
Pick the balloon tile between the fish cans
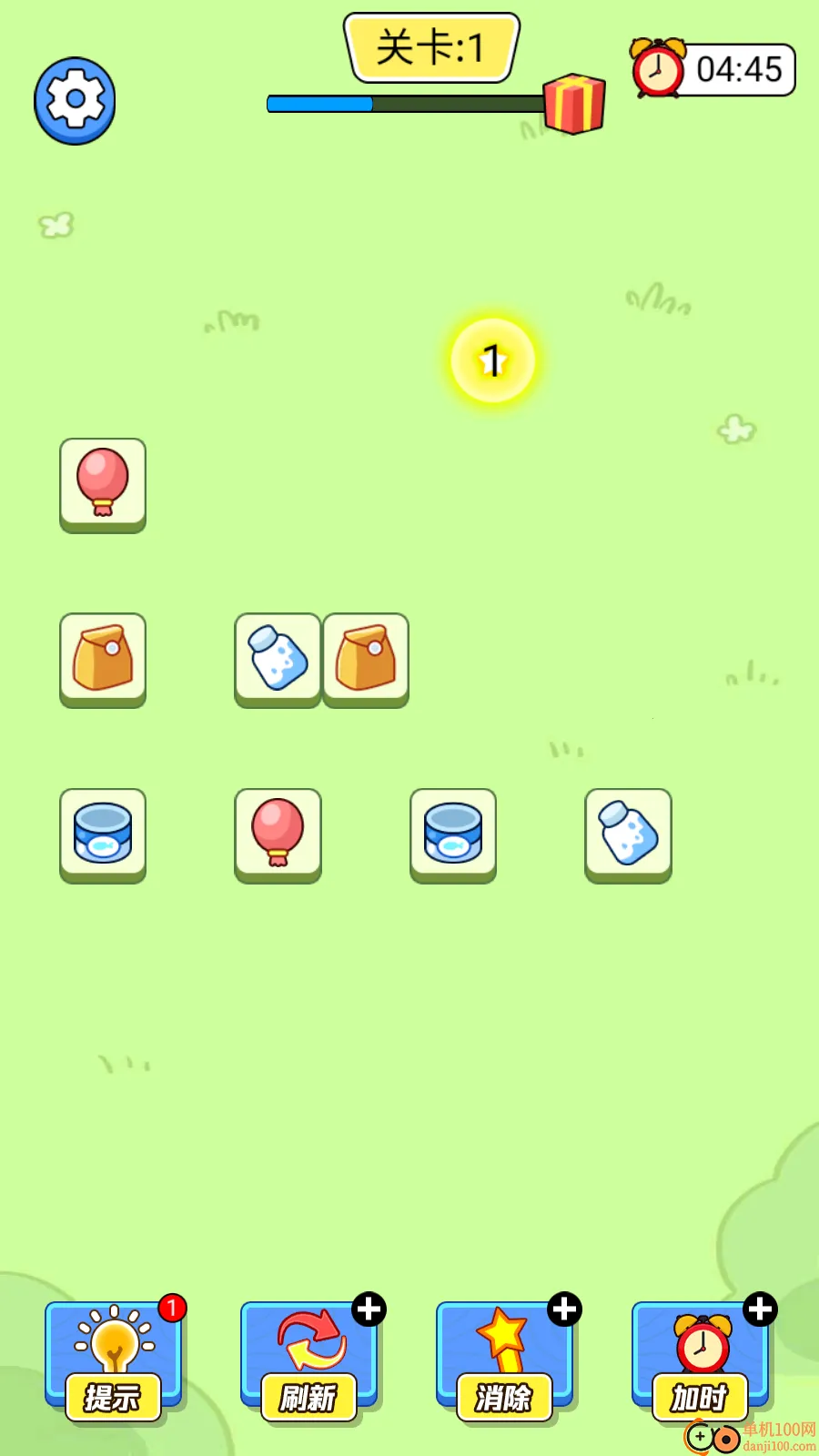[x=278, y=834]
